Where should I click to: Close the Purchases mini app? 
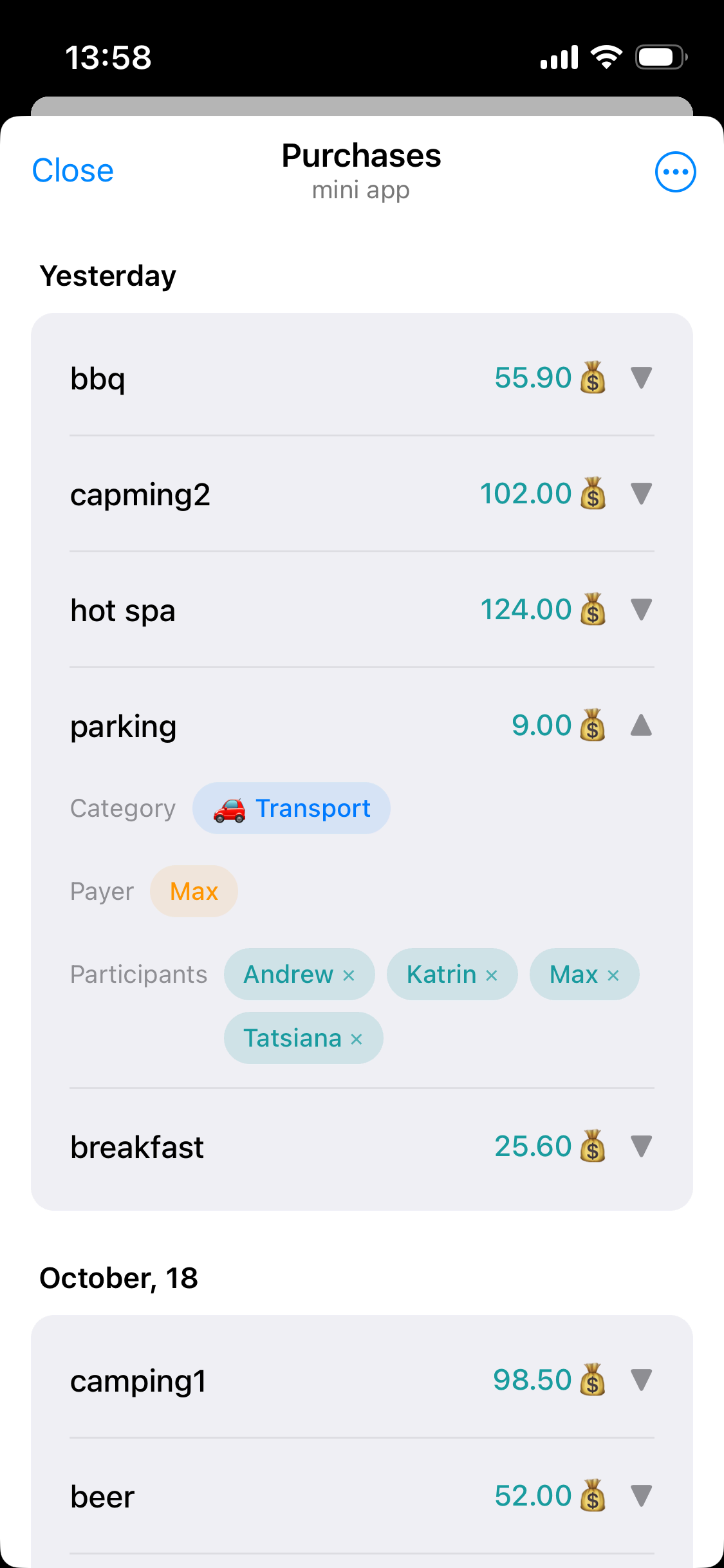(73, 171)
